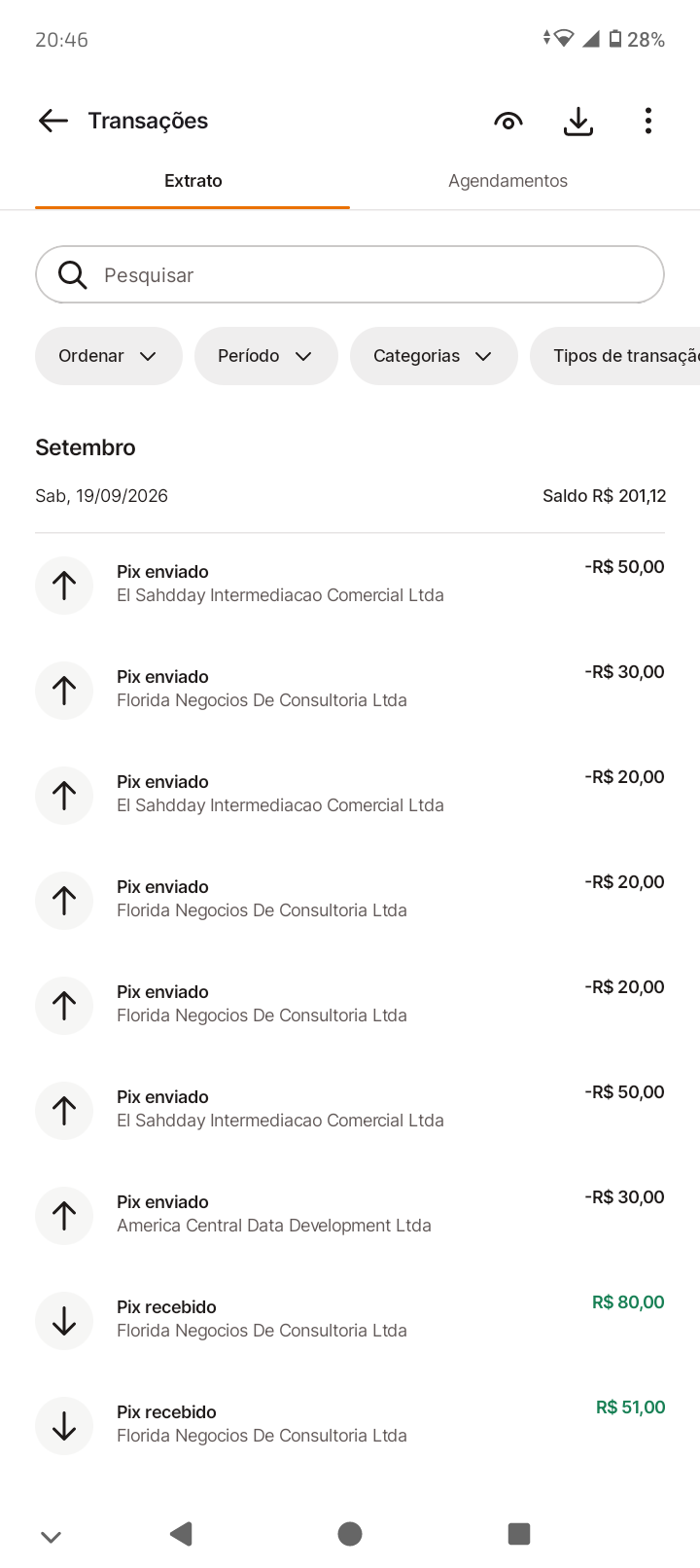
Task: Expand the Ordenar dropdown
Action: click(x=108, y=356)
